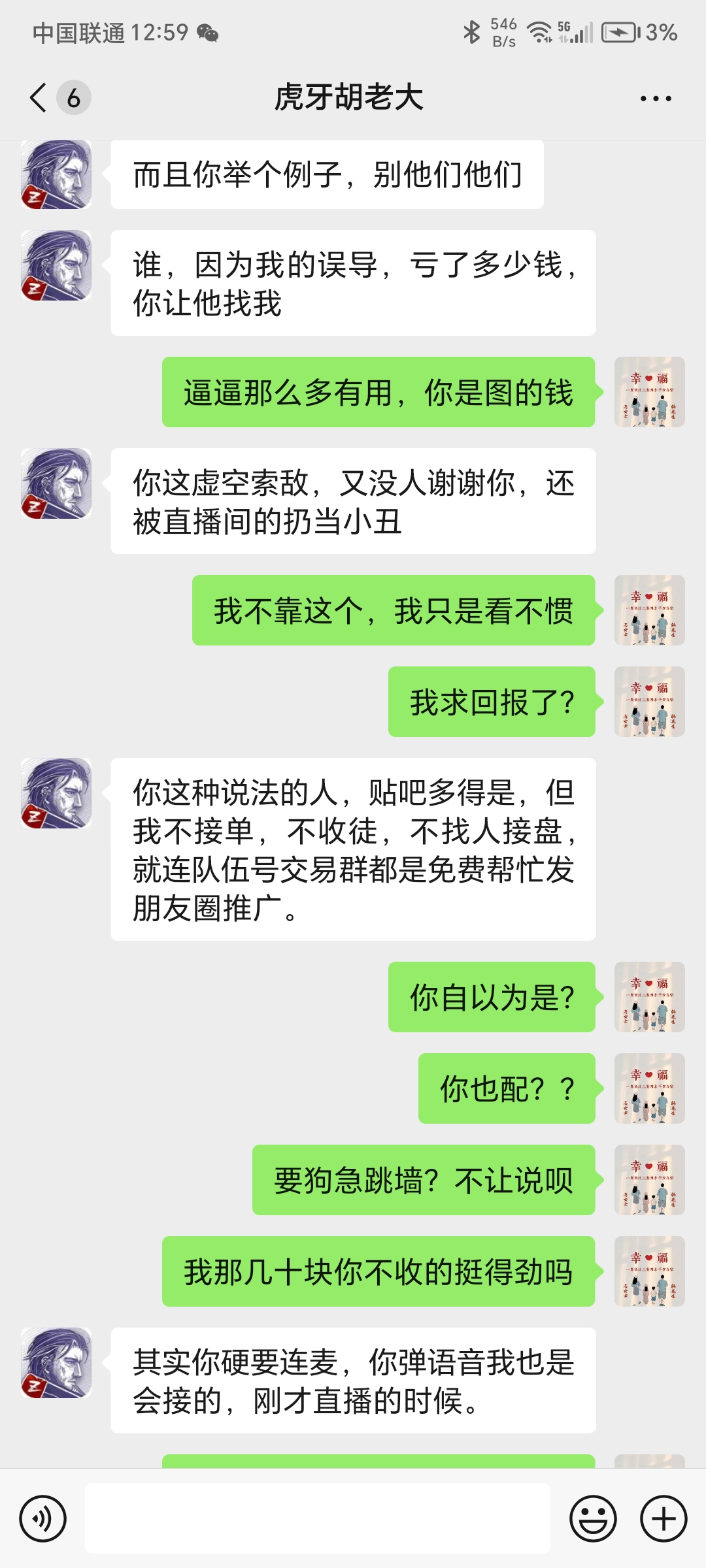Open the emoji sticker panel
The image size is (706, 1568).
coord(593,1518)
